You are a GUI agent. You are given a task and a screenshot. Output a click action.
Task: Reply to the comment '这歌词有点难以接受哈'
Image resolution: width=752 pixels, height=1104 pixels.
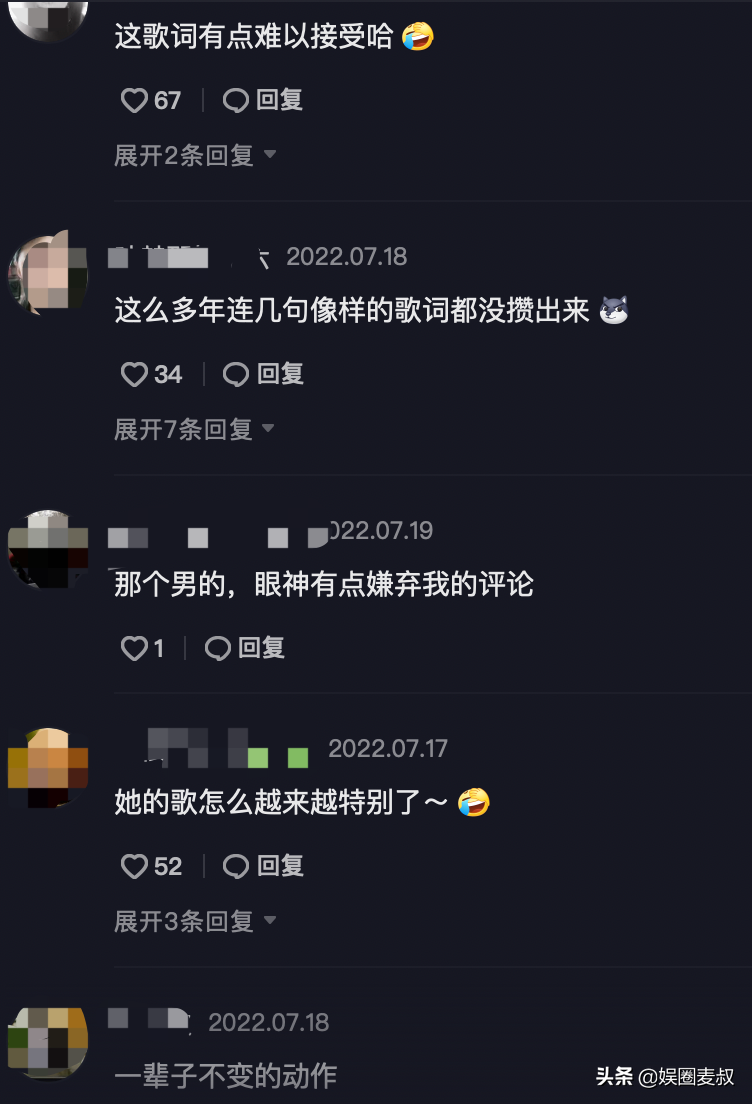point(263,100)
